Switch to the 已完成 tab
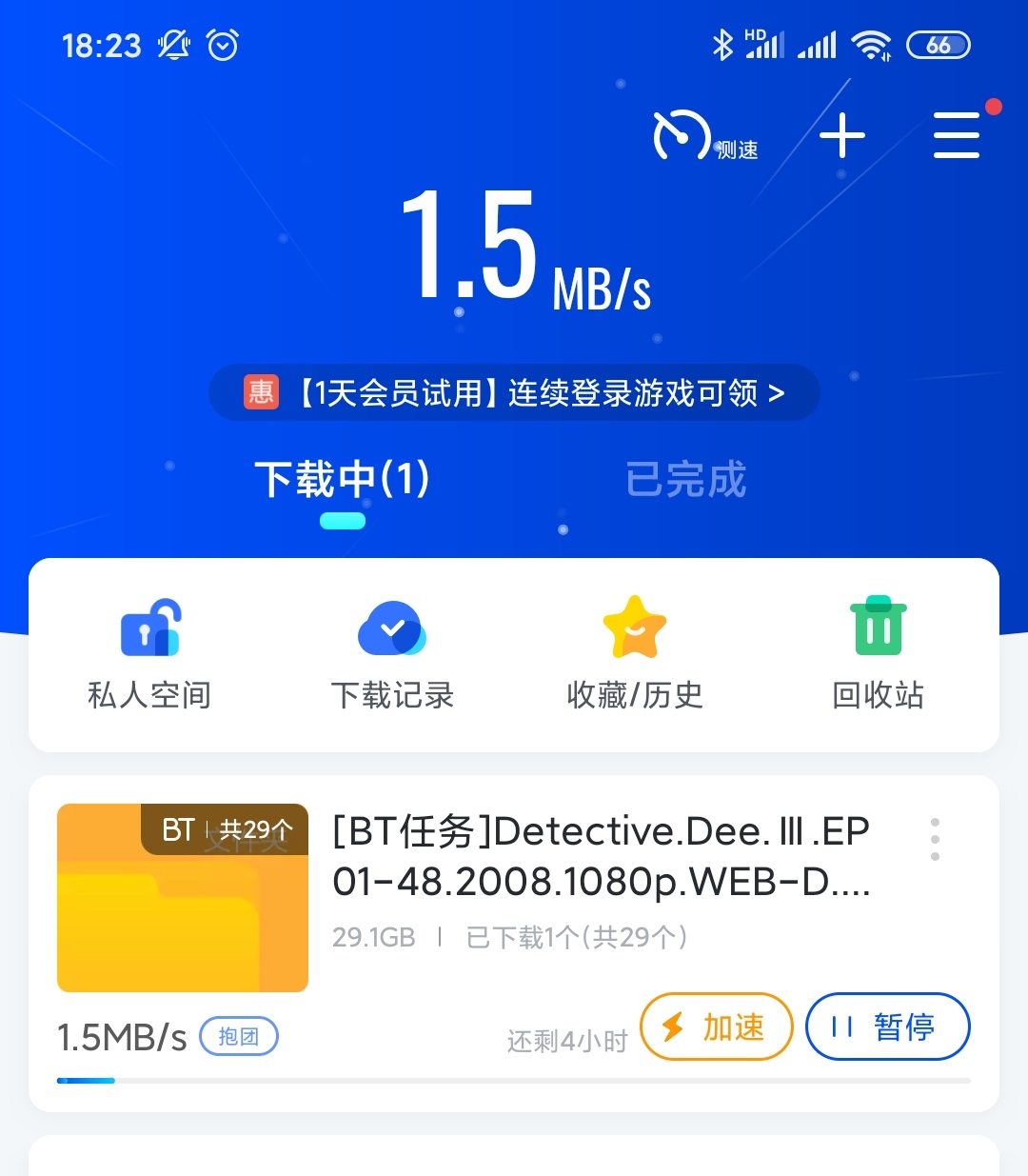Viewport: 1028px width, 1176px height. (x=685, y=479)
